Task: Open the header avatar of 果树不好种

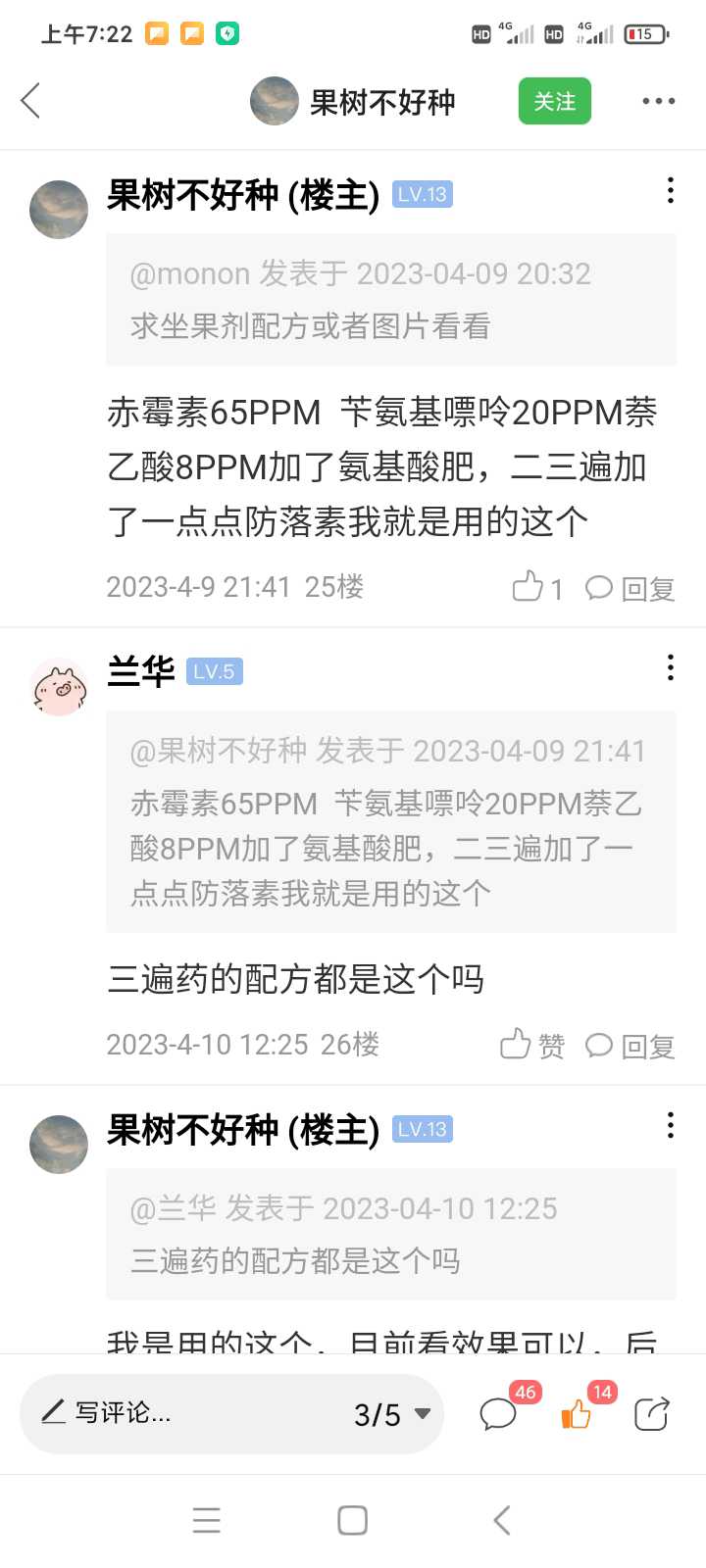Action: pyautogui.click(x=275, y=101)
